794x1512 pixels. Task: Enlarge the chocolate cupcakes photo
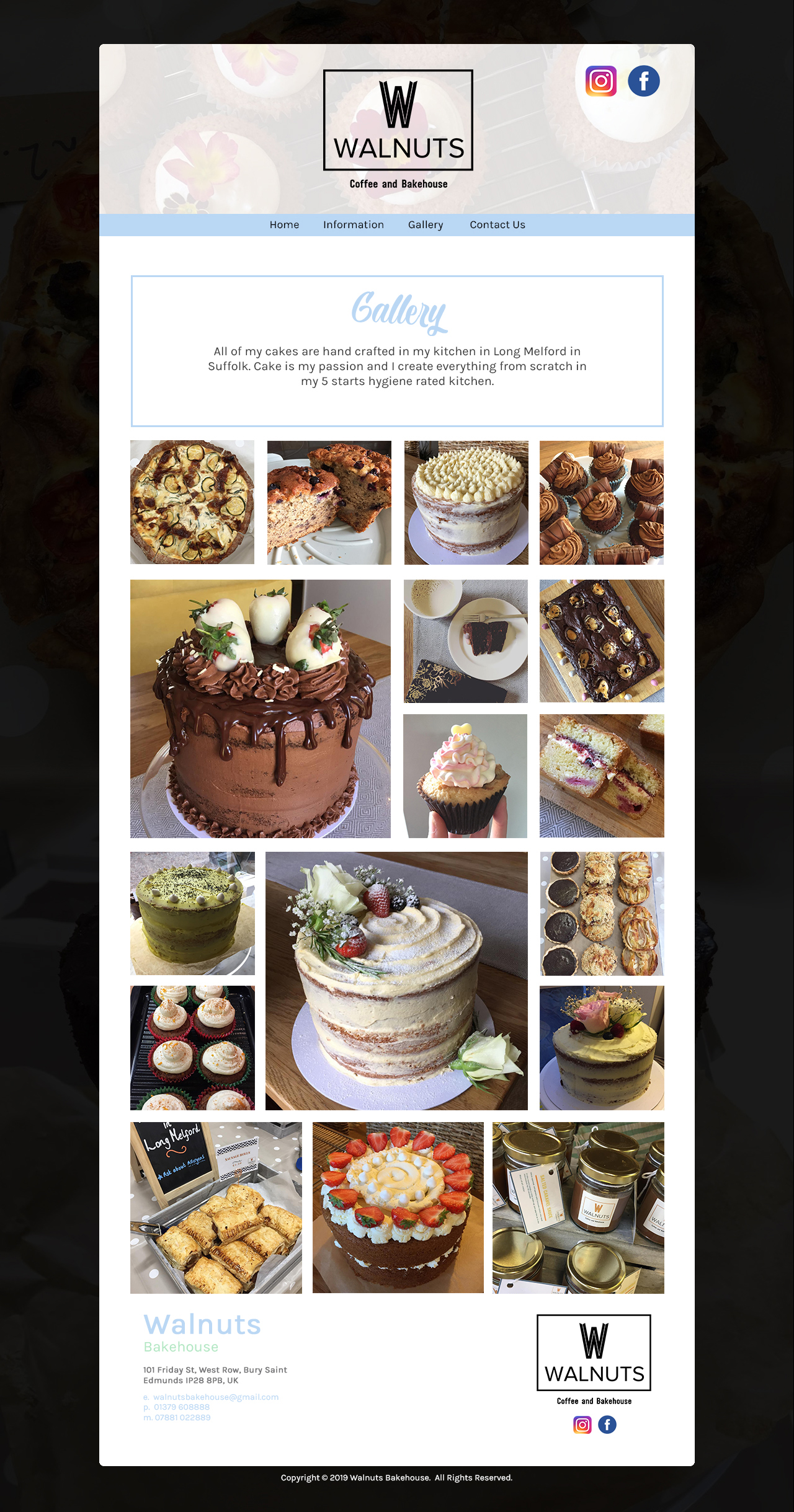click(x=601, y=502)
